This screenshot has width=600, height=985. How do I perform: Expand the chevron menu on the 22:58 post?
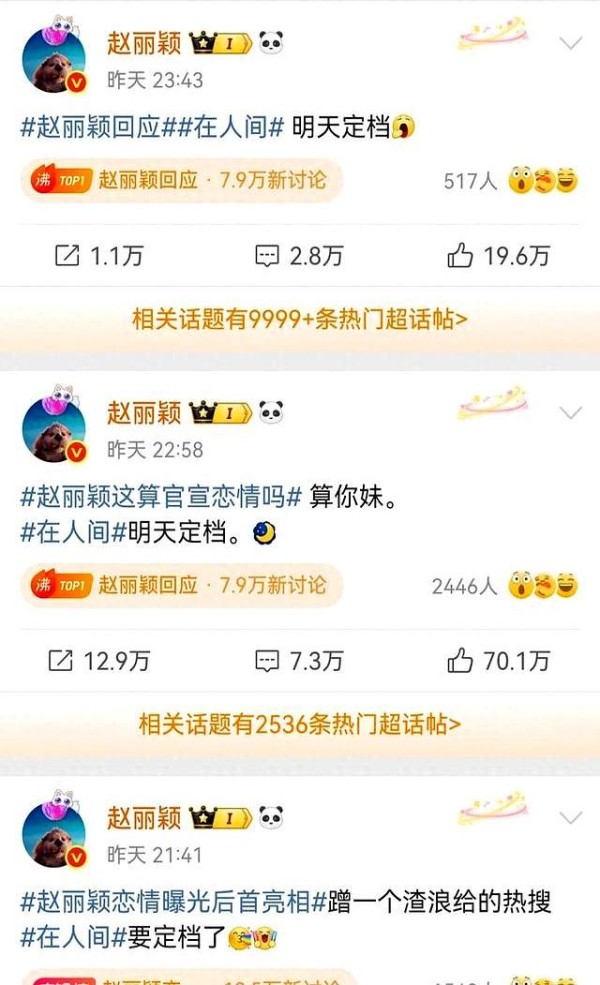tap(570, 413)
